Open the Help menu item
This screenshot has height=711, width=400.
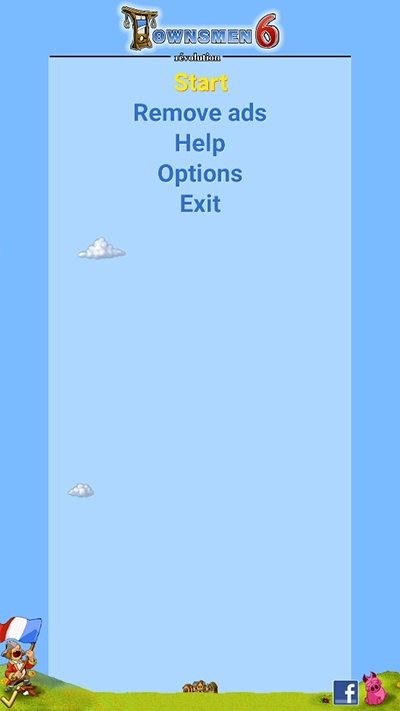tap(200, 143)
